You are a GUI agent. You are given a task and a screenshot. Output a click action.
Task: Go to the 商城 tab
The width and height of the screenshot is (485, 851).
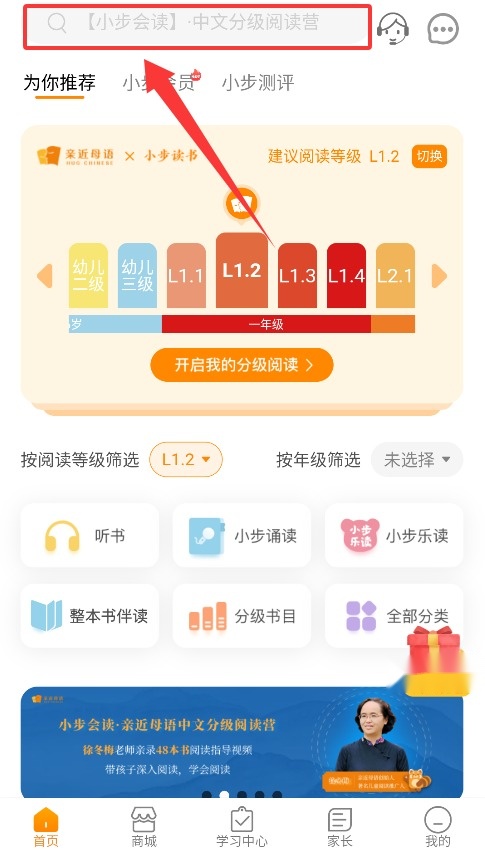[144, 826]
